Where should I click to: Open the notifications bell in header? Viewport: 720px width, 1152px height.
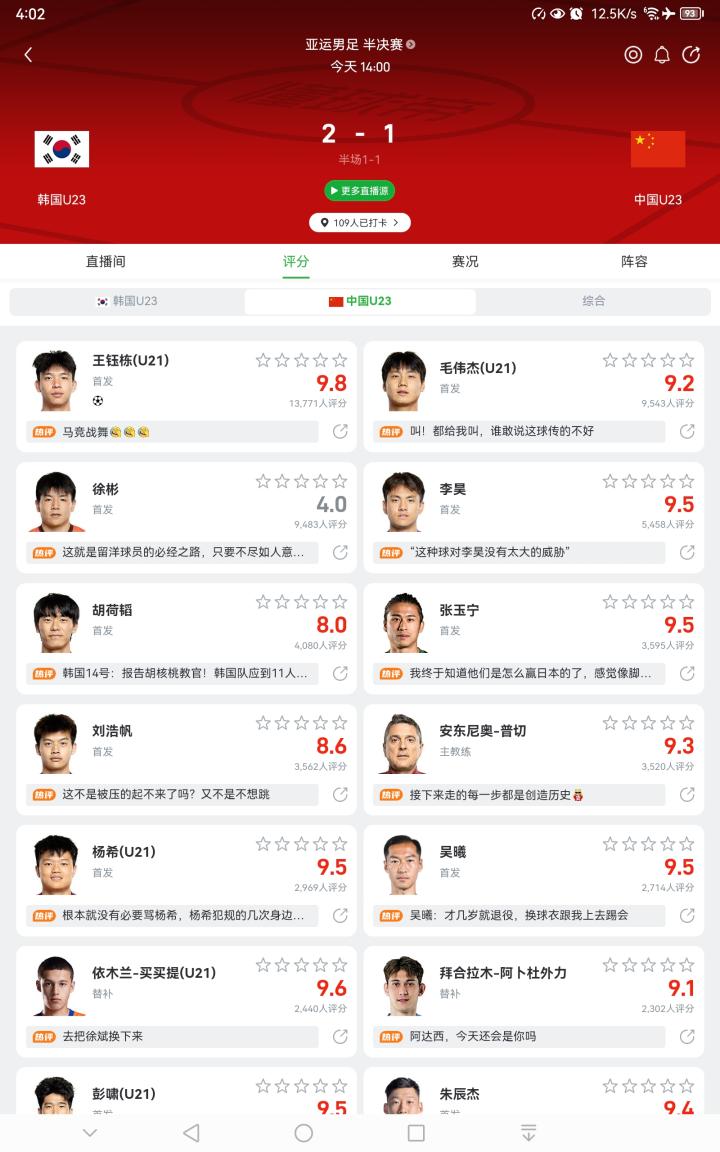pos(662,55)
